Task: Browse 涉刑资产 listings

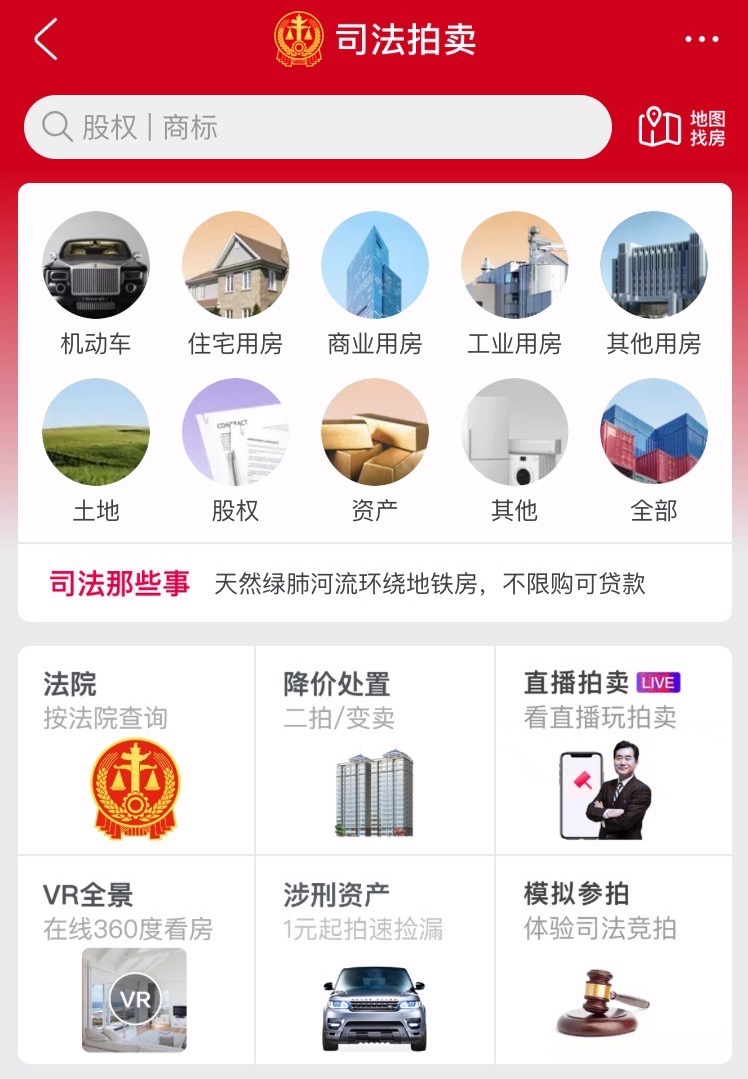Action: [x=375, y=960]
